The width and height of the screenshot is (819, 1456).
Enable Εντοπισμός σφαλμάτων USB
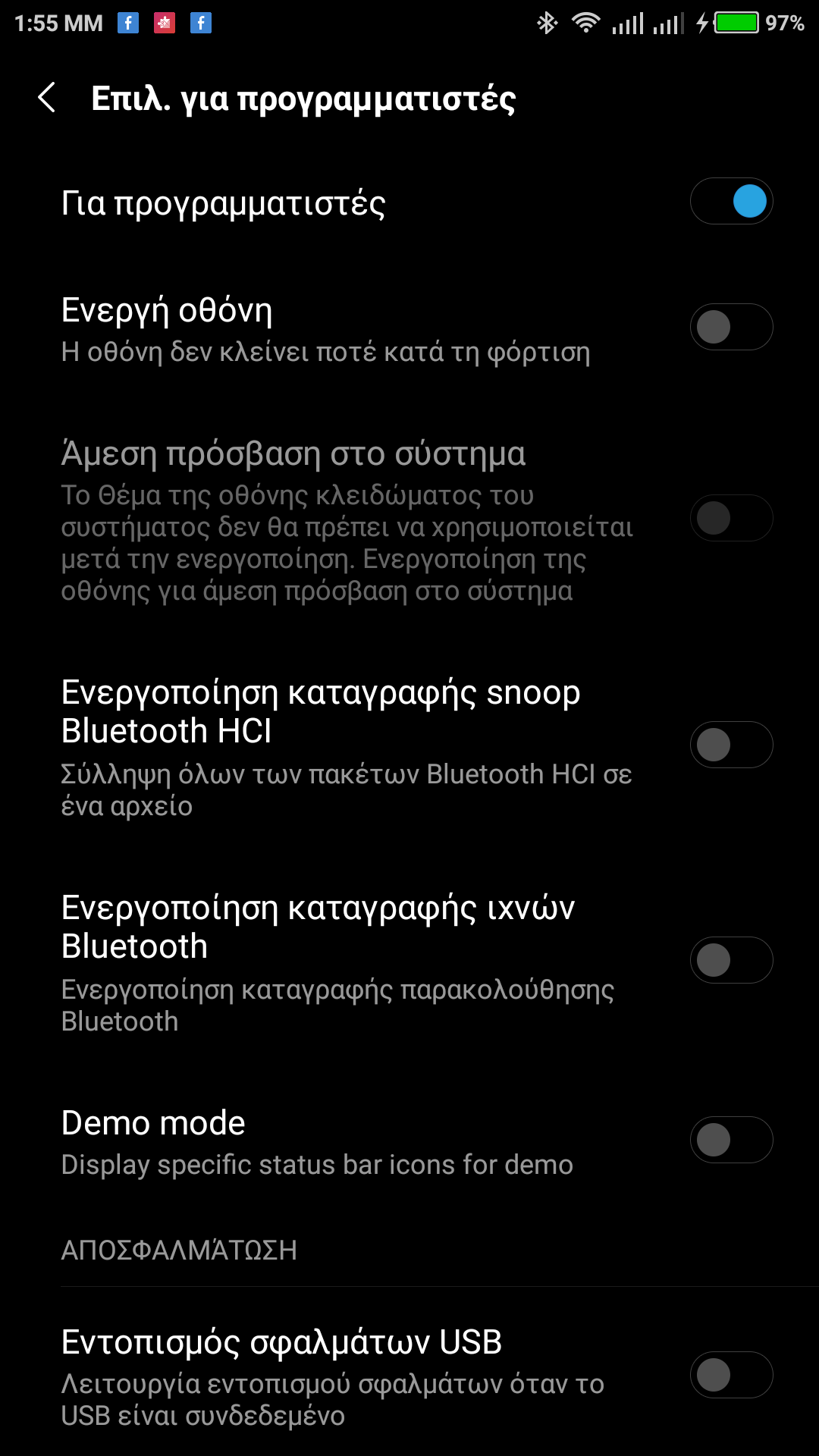731,1375
